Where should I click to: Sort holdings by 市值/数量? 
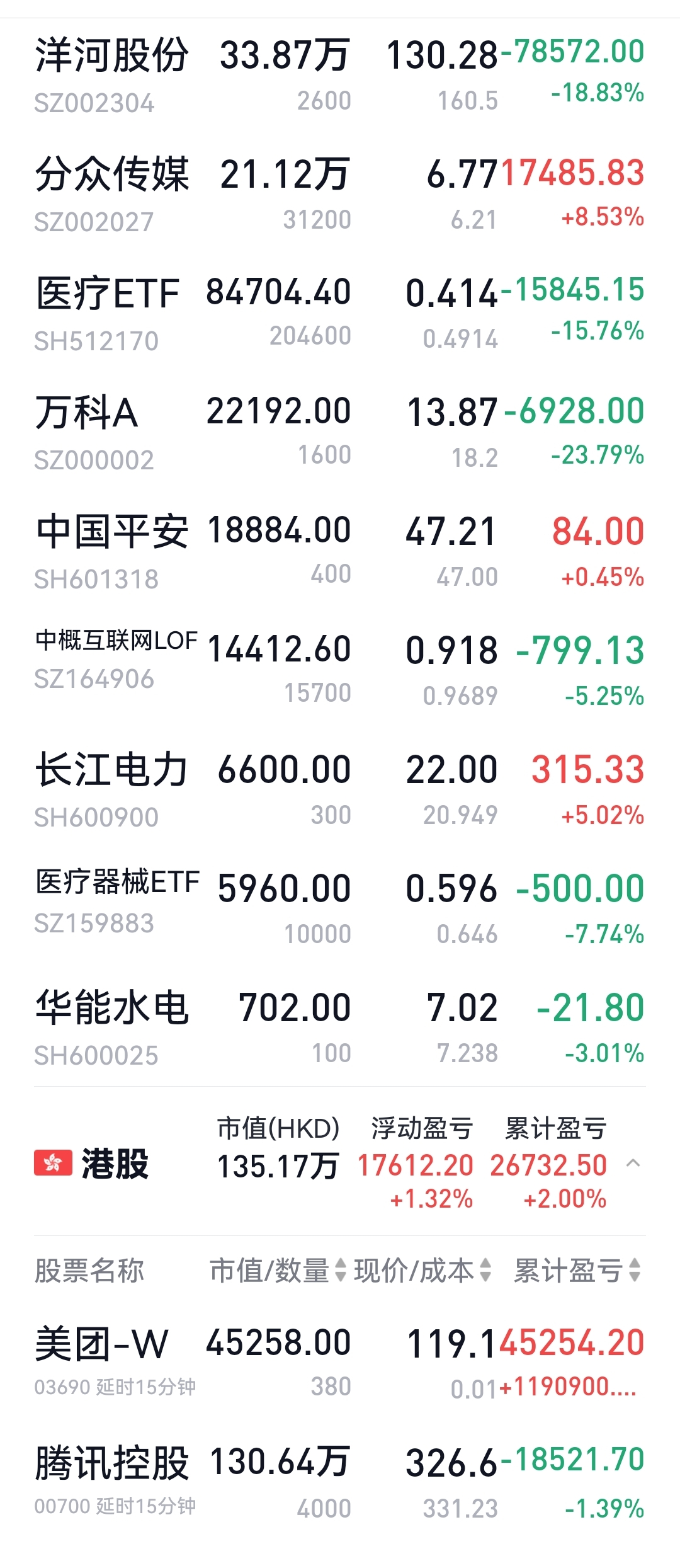[278, 1271]
